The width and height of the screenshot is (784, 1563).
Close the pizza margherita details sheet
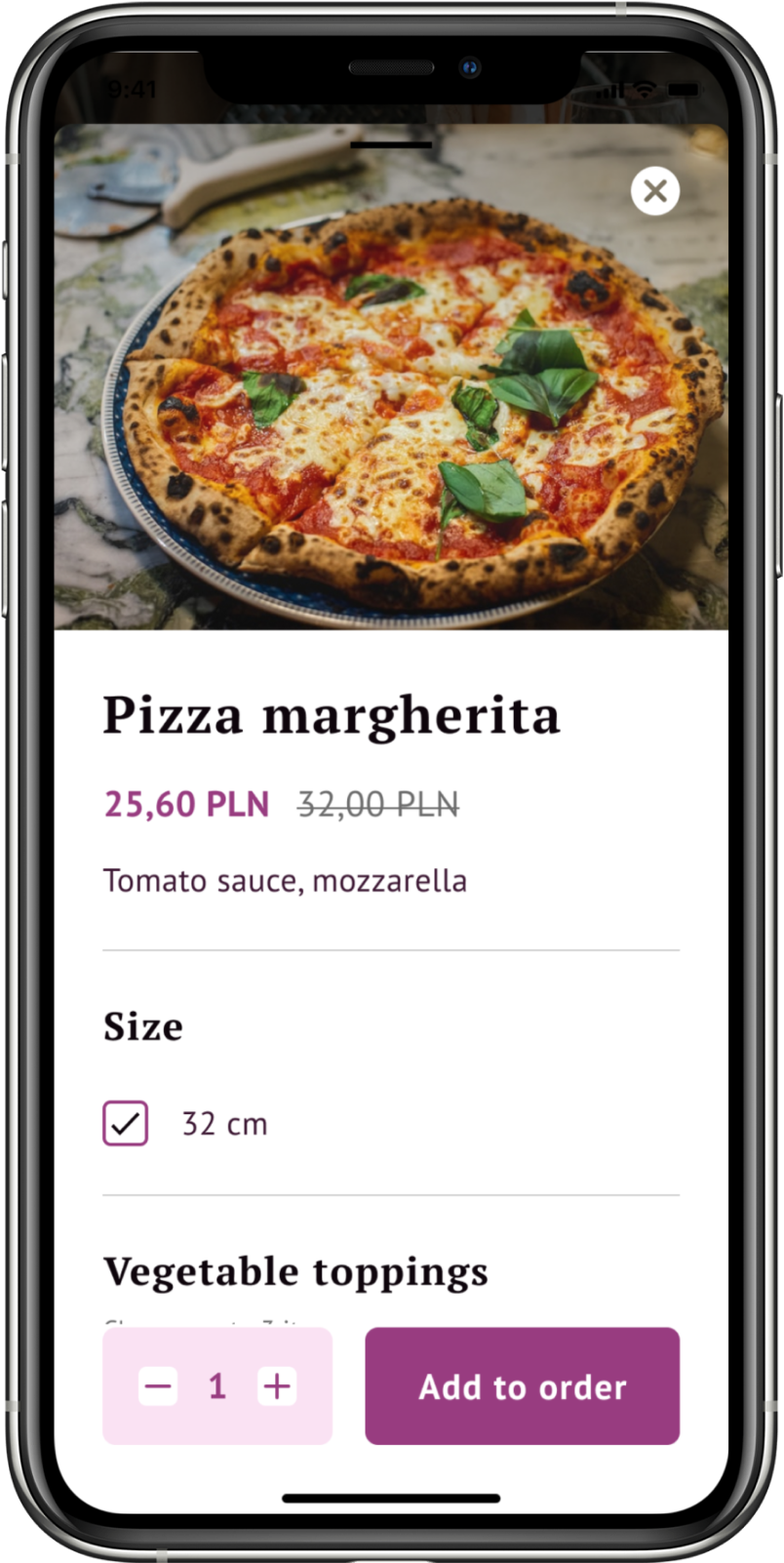tap(655, 191)
